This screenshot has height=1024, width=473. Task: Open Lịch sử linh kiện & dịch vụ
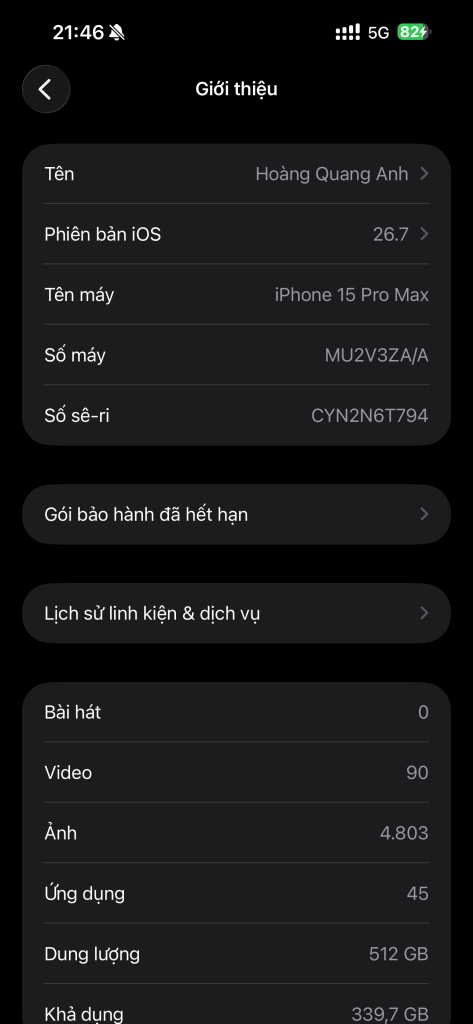[236, 613]
